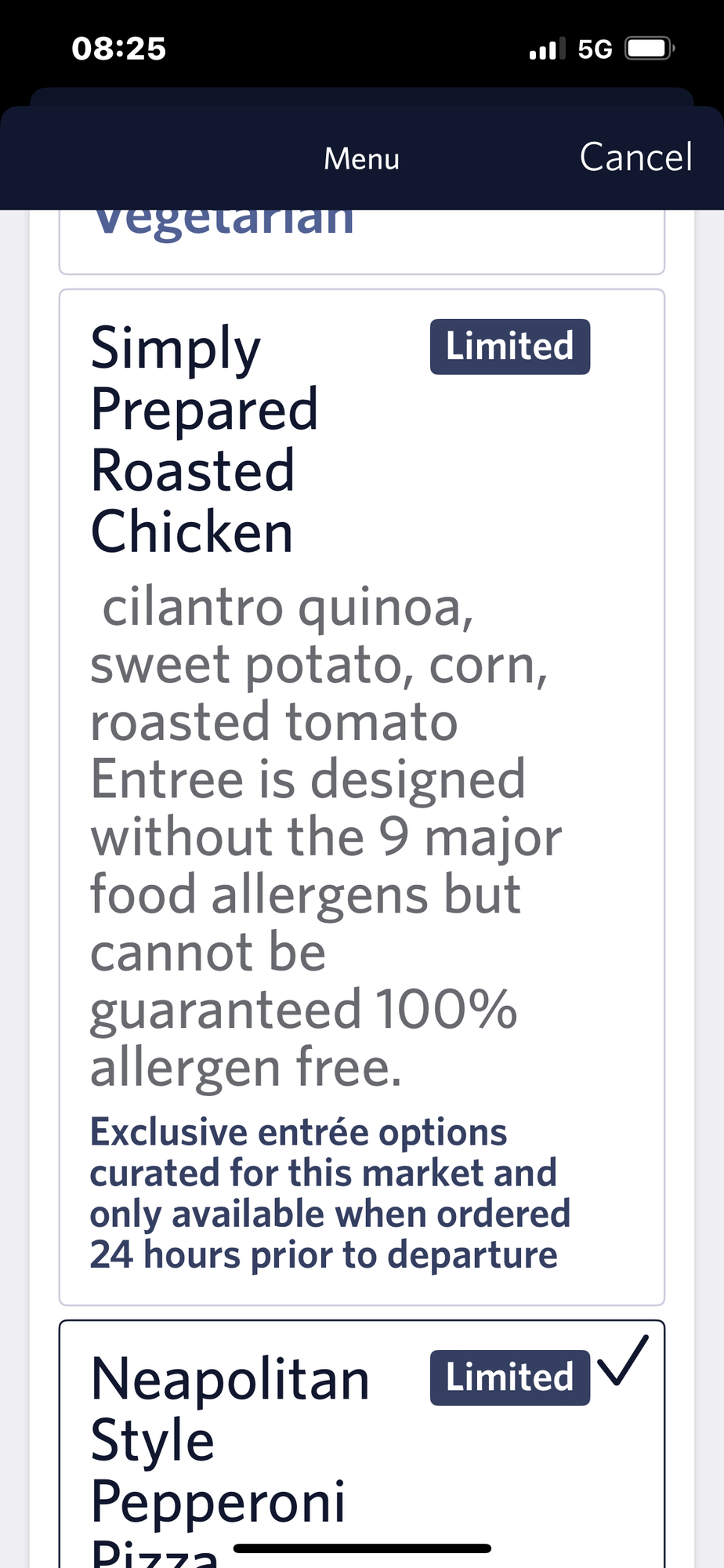Image resolution: width=724 pixels, height=1568 pixels.
Task: Pick the Vegetarian meal card
Action: click(x=362, y=241)
